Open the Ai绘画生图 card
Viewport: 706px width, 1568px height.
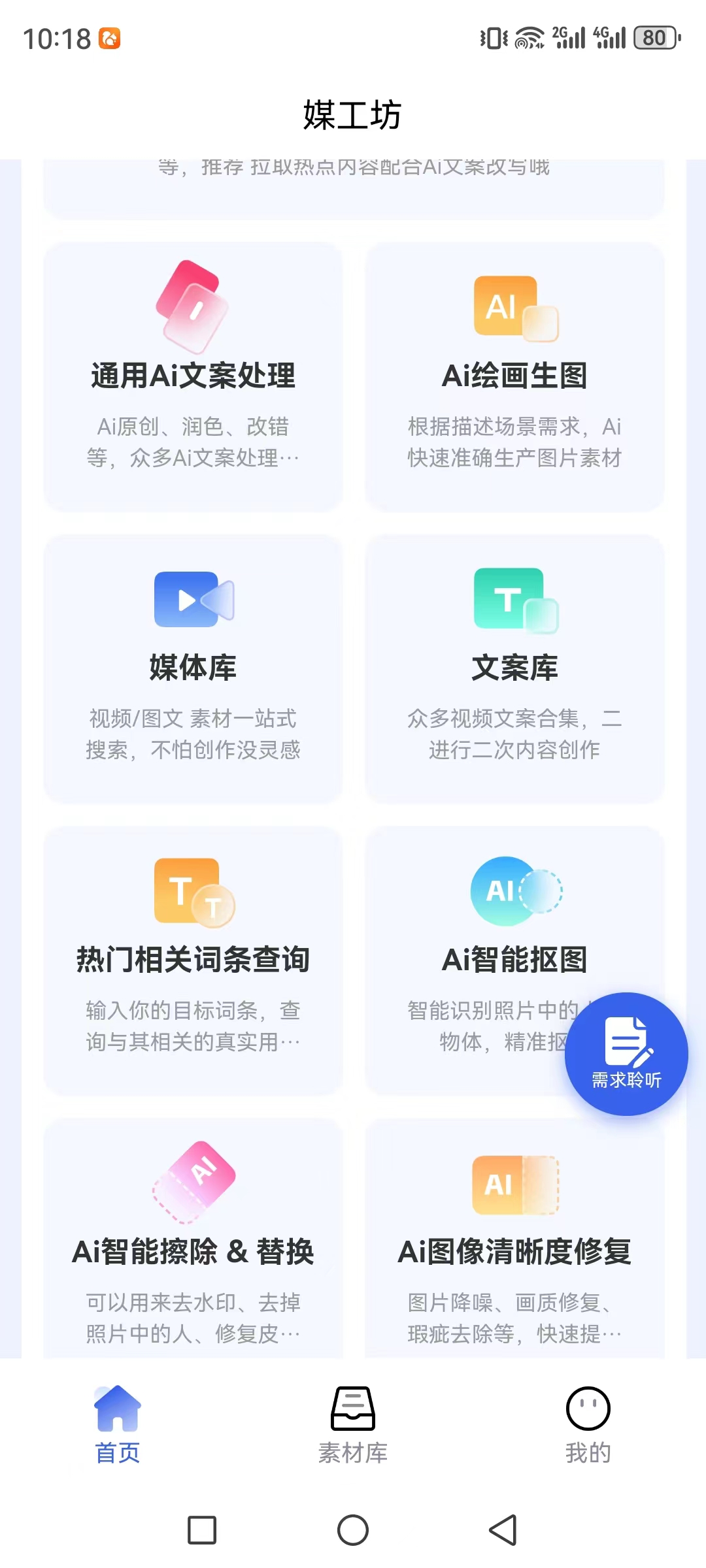tap(514, 377)
